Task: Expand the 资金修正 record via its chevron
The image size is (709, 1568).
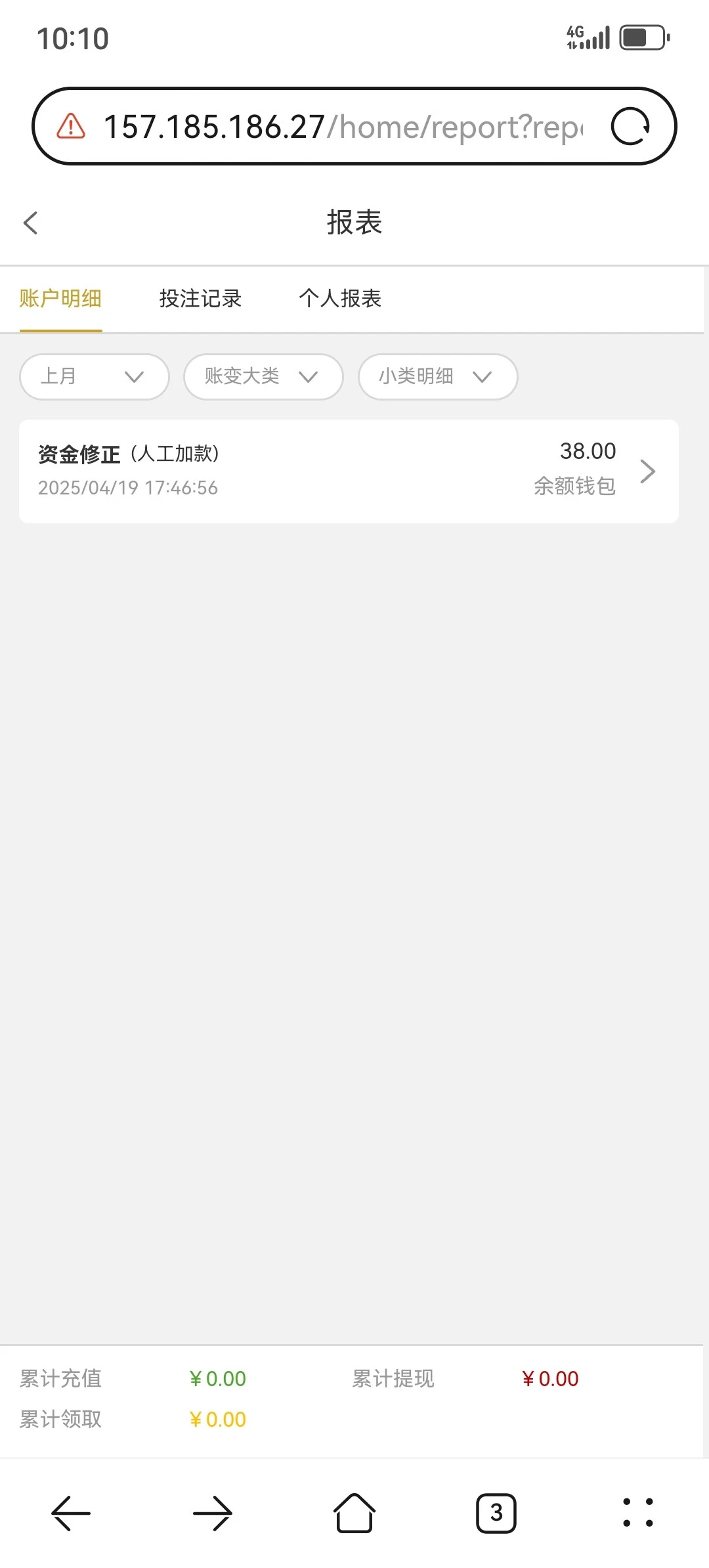Action: coord(648,471)
